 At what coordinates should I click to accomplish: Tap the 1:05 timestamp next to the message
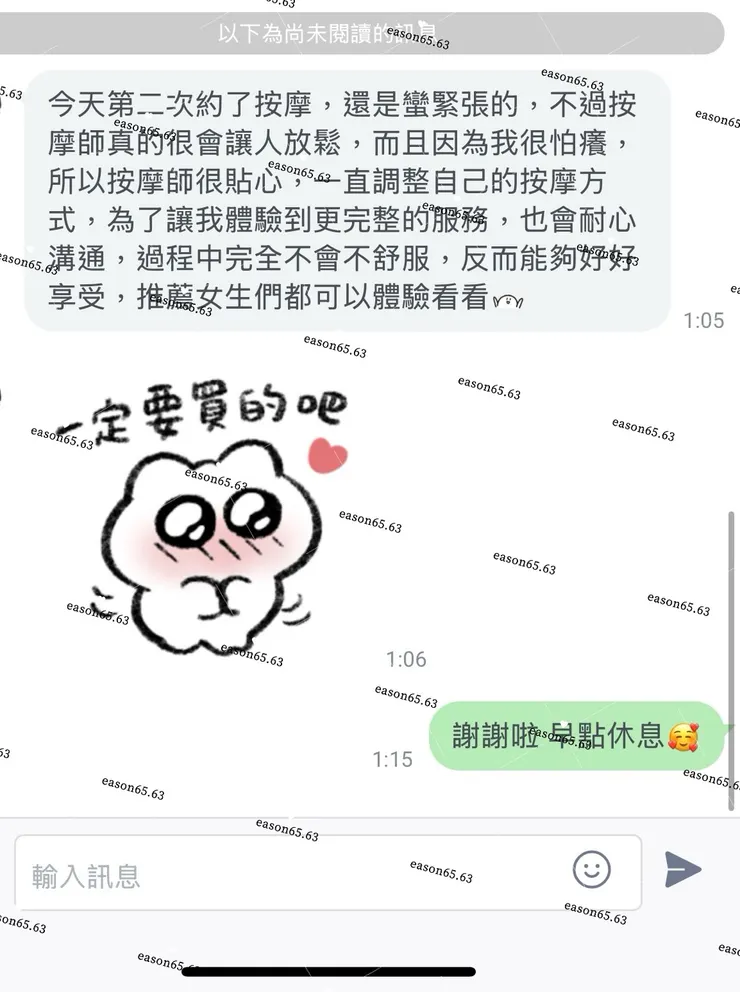tap(702, 322)
